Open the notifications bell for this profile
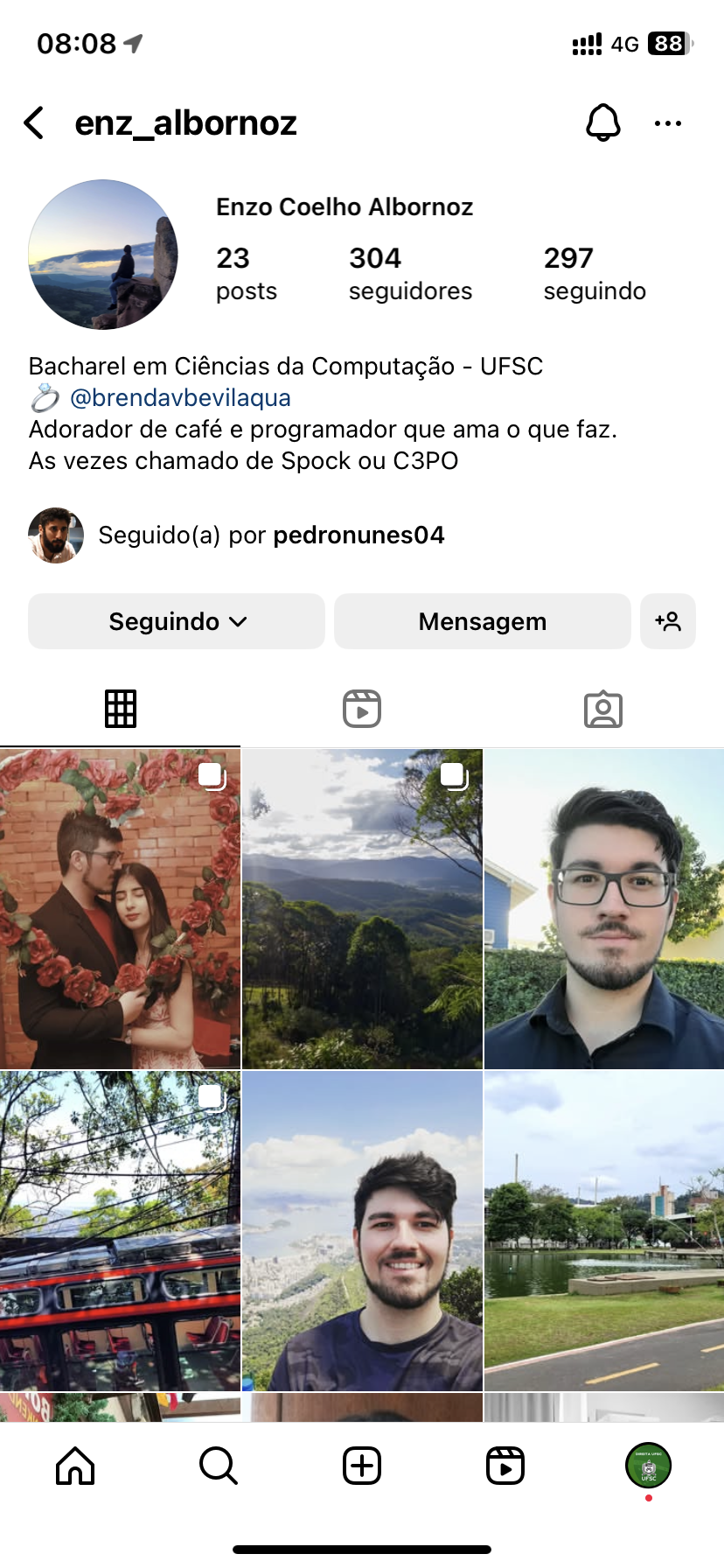The image size is (724, 1568). click(602, 123)
